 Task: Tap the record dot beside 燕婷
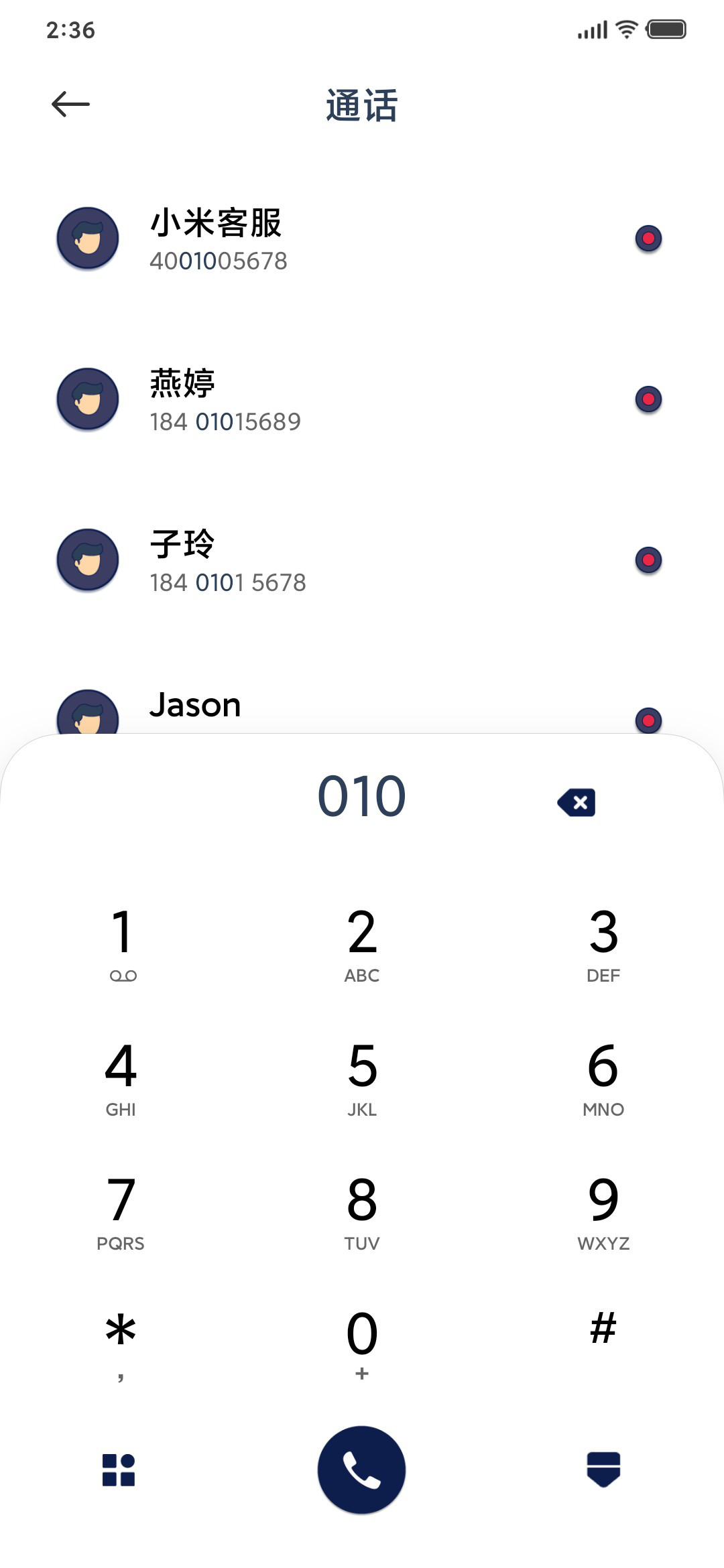click(x=648, y=399)
